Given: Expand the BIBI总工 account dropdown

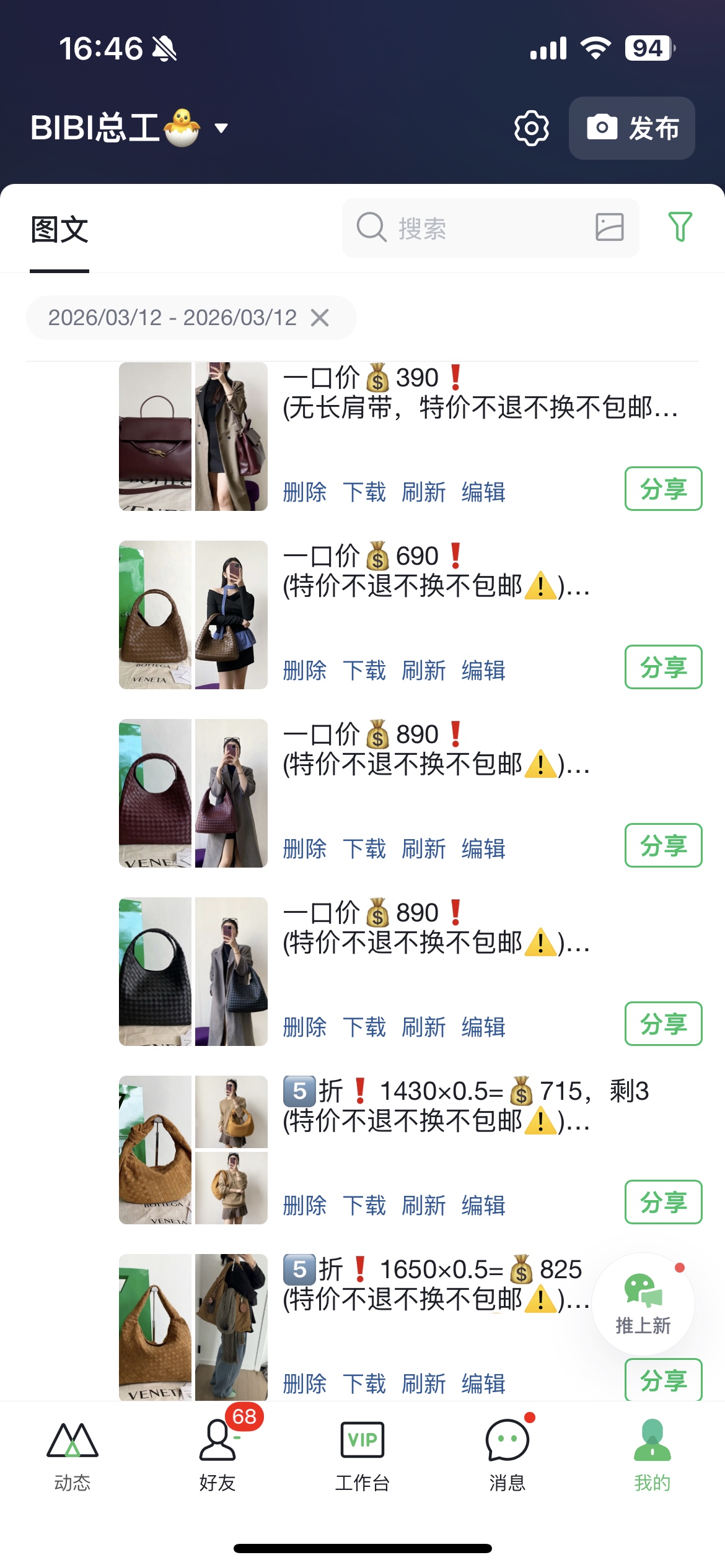Looking at the screenshot, I should [x=221, y=128].
